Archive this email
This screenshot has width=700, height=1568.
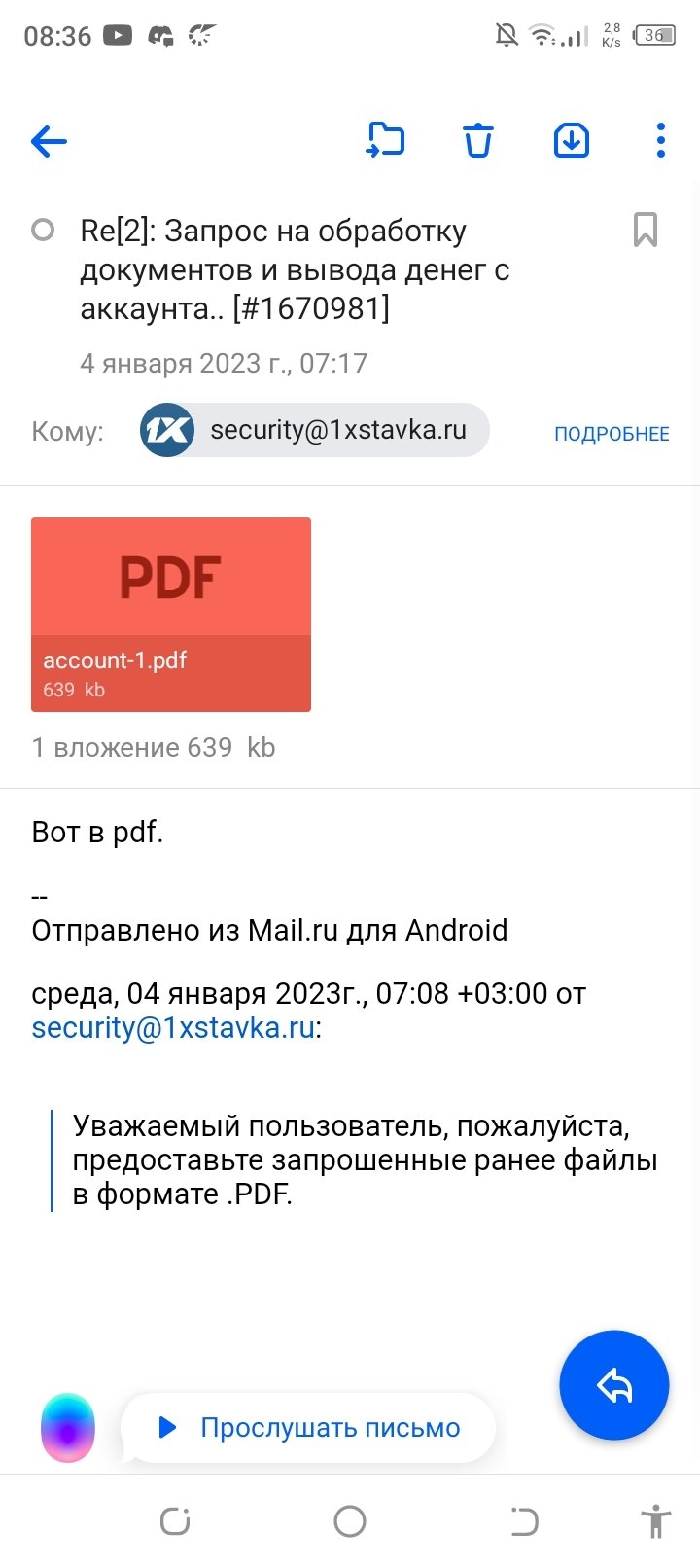(x=571, y=140)
